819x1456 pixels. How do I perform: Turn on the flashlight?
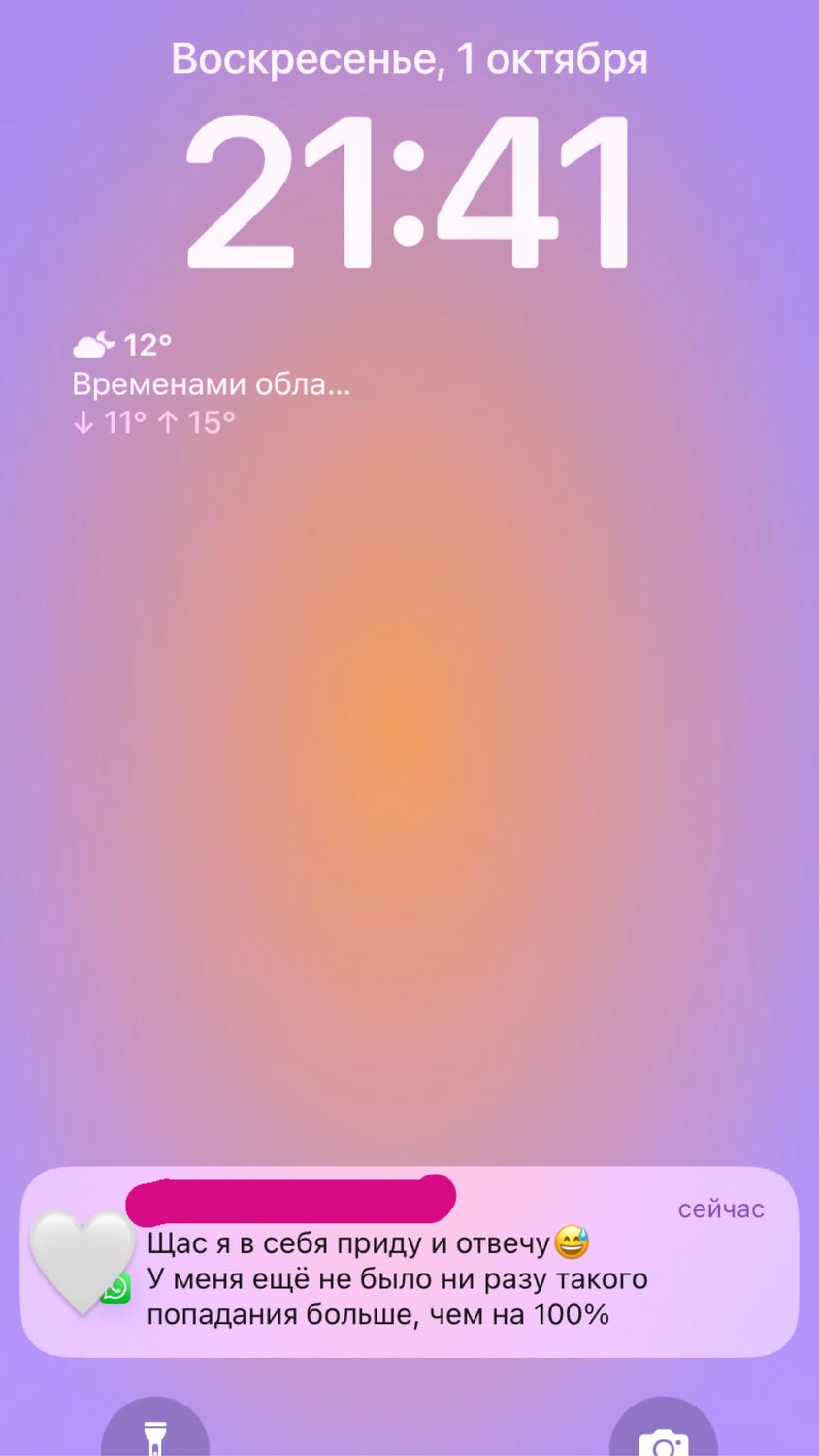coord(155,1428)
